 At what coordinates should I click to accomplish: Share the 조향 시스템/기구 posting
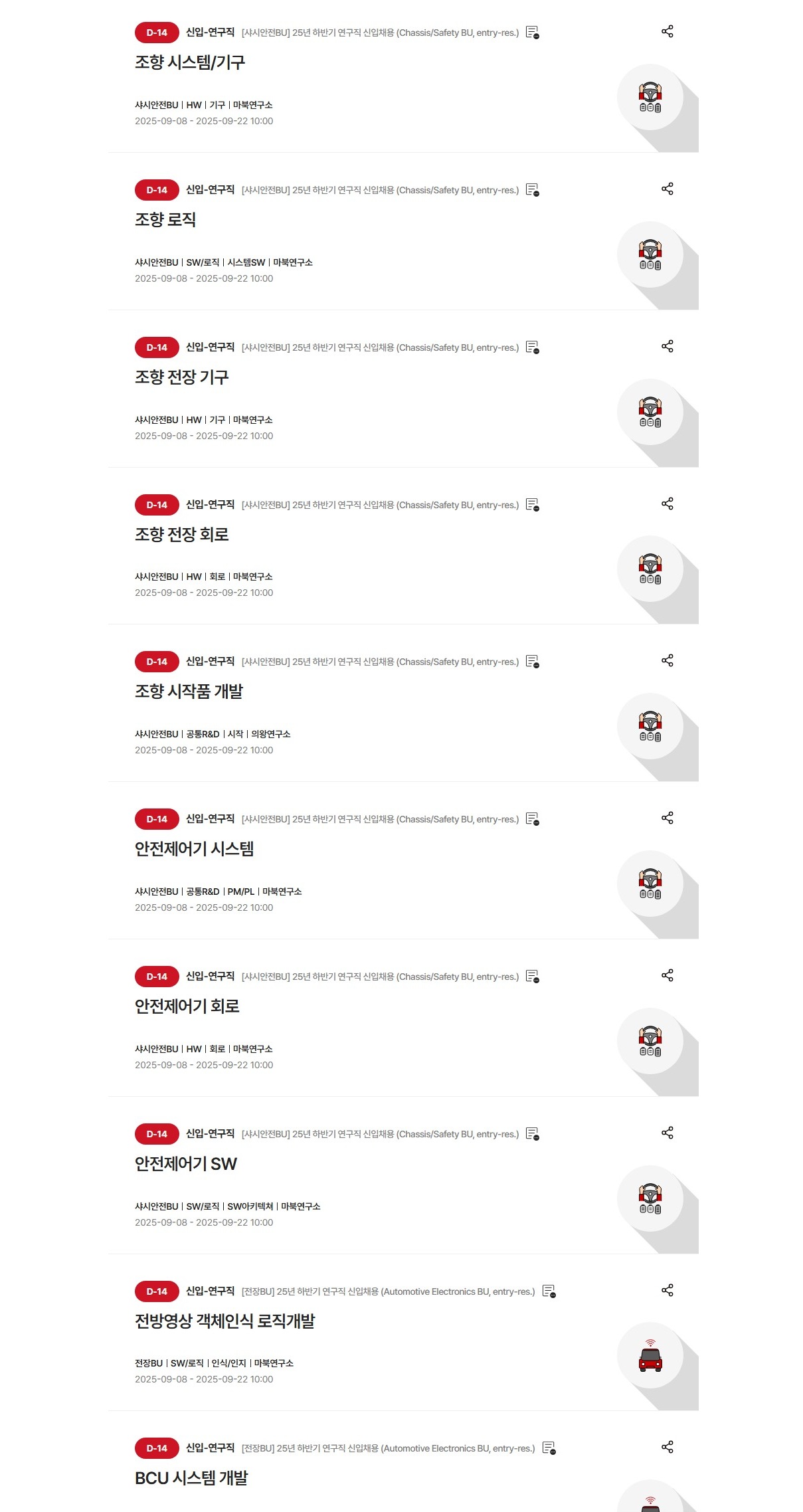pyautogui.click(x=668, y=31)
